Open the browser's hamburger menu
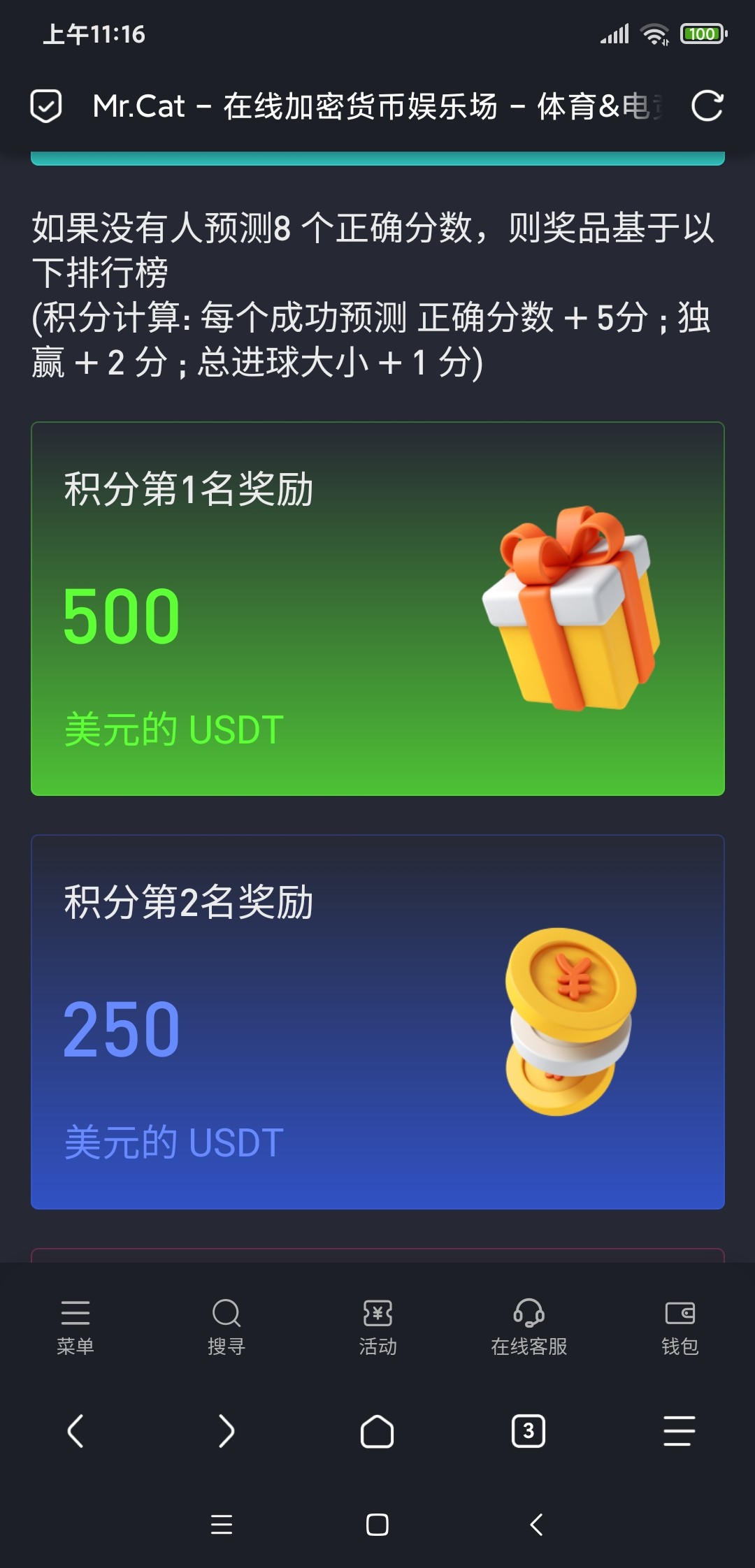This screenshot has height=1568, width=755. click(679, 1431)
